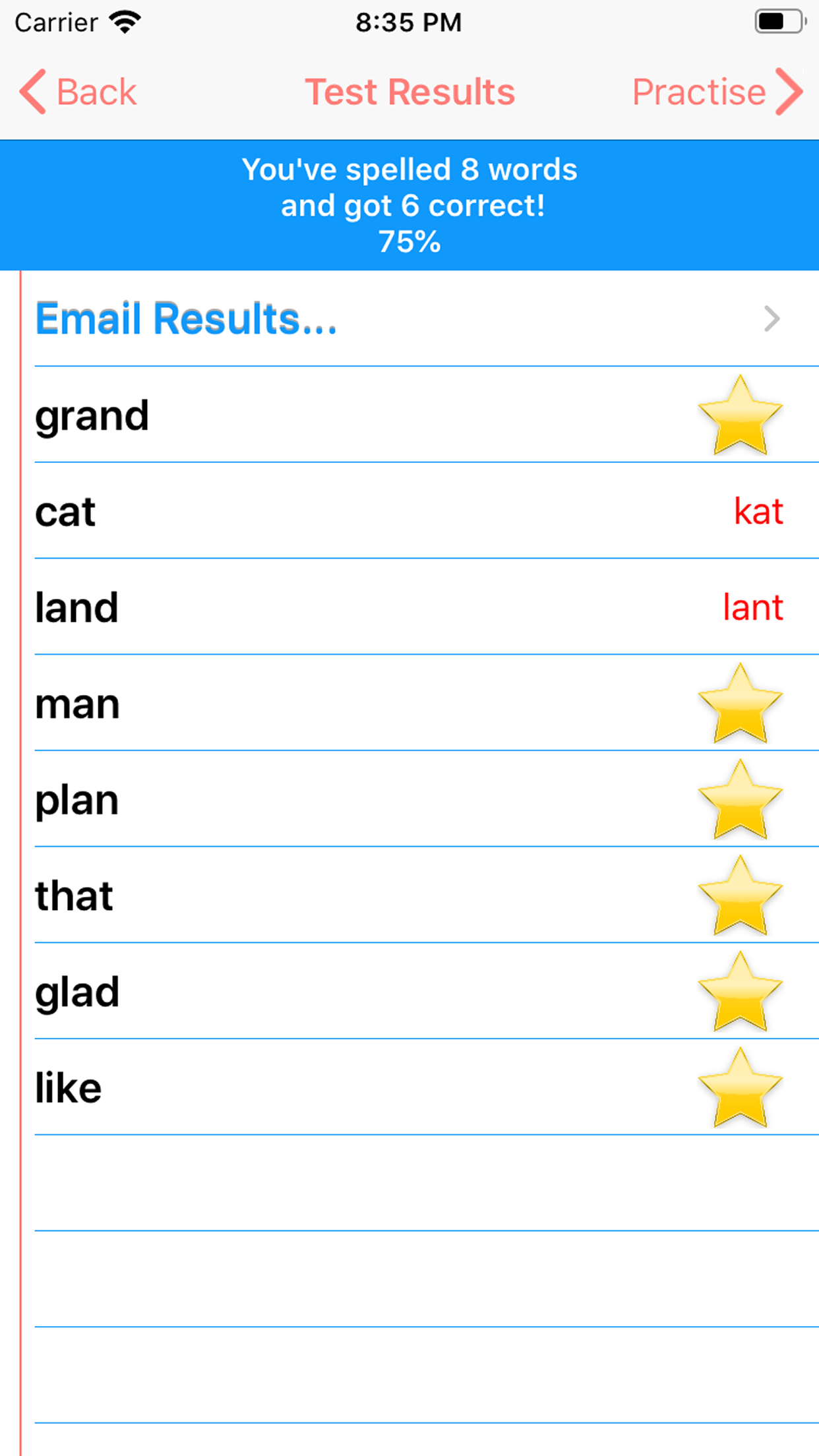
Task: Open the 'land' result row
Action: click(x=409, y=607)
